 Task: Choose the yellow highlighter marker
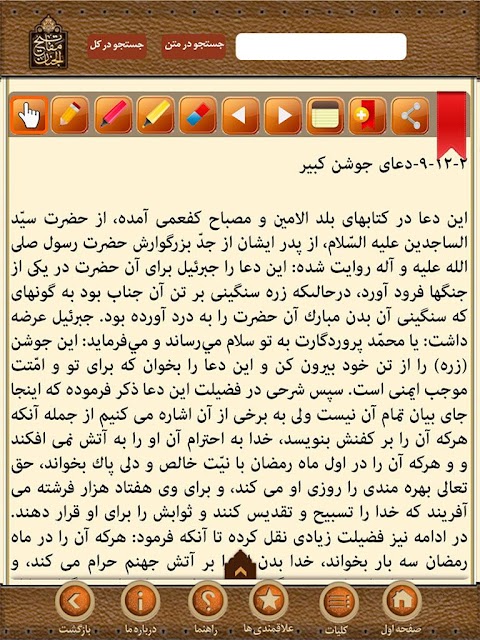click(x=156, y=115)
